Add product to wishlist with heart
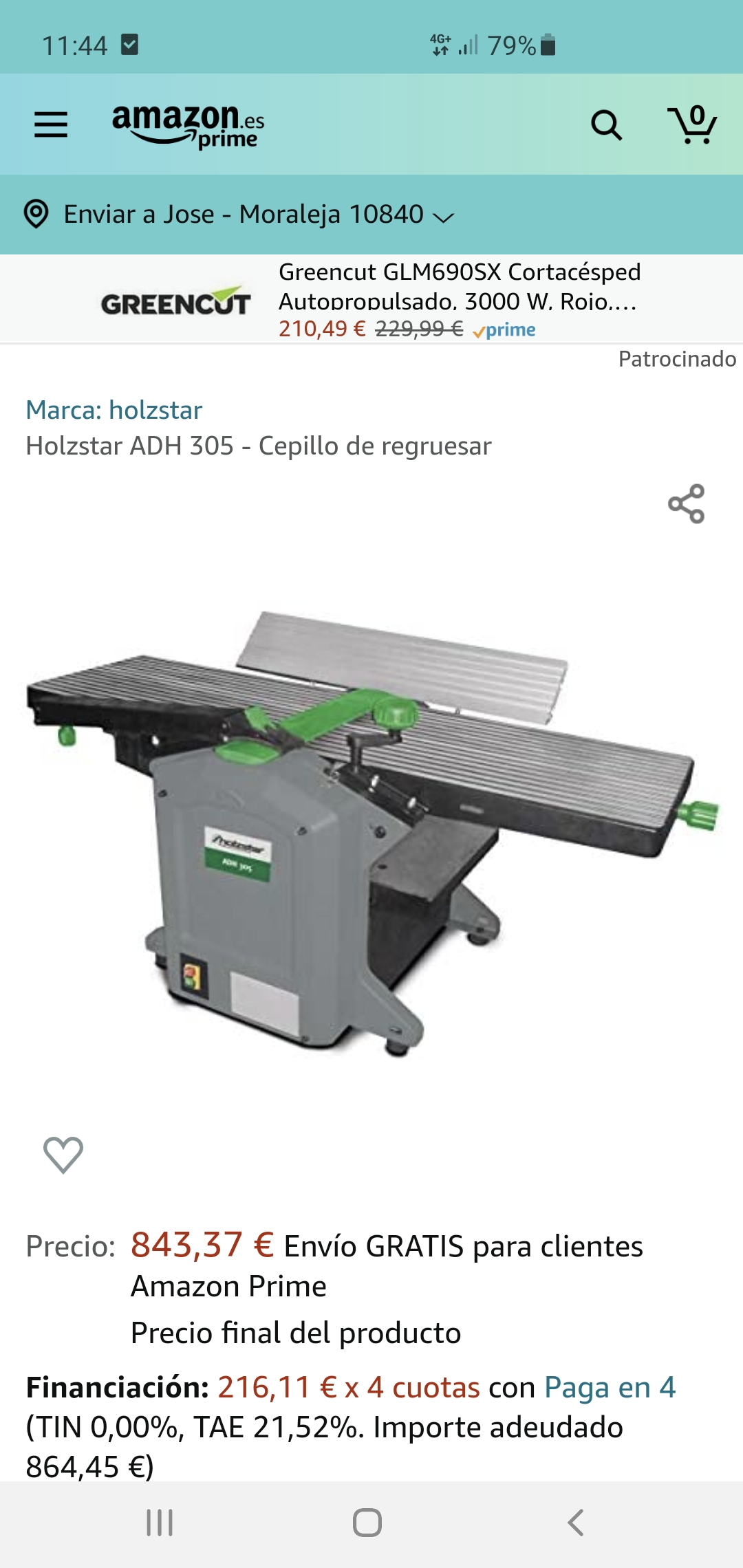 pos(63,1155)
